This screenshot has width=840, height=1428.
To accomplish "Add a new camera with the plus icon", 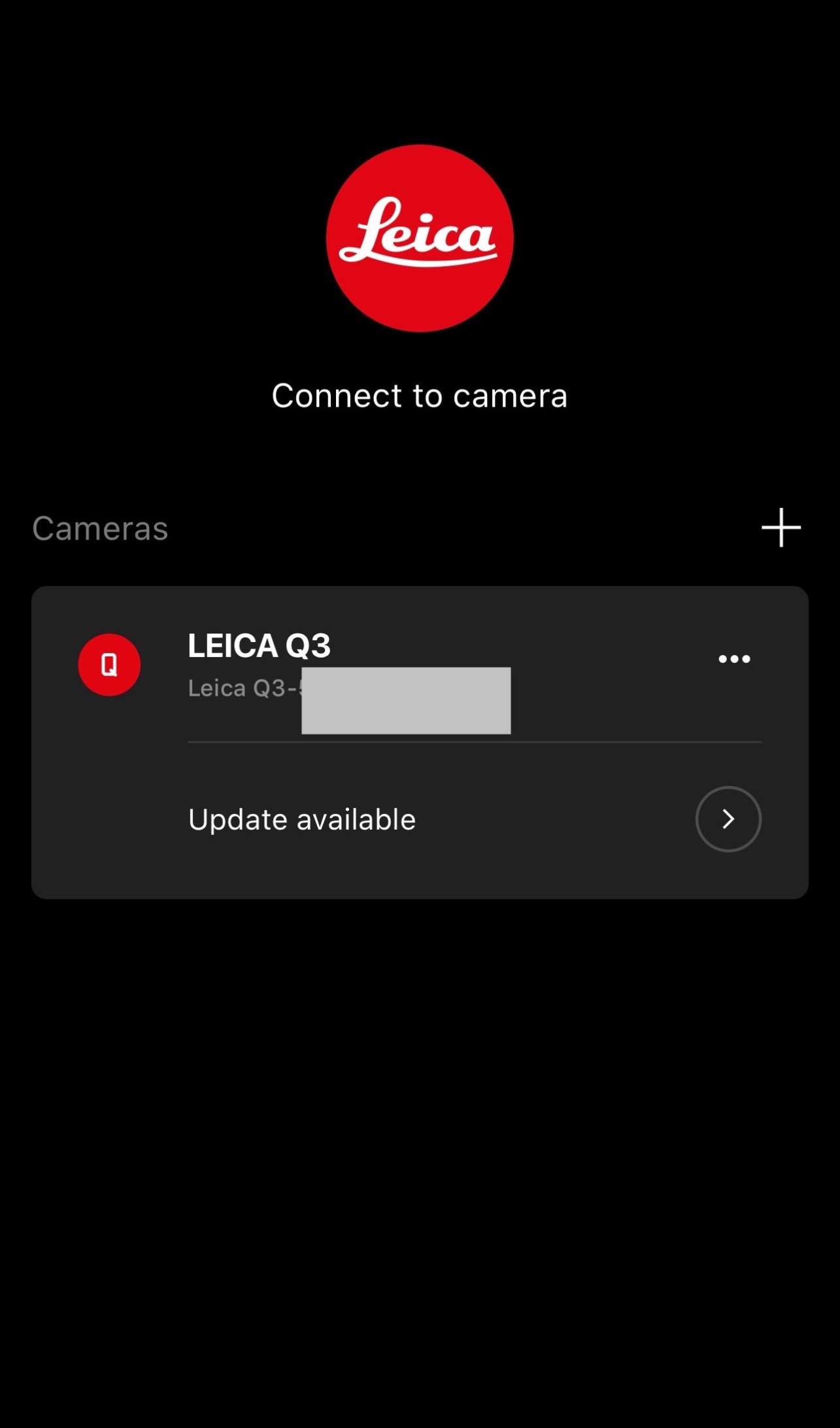I will (781, 528).
